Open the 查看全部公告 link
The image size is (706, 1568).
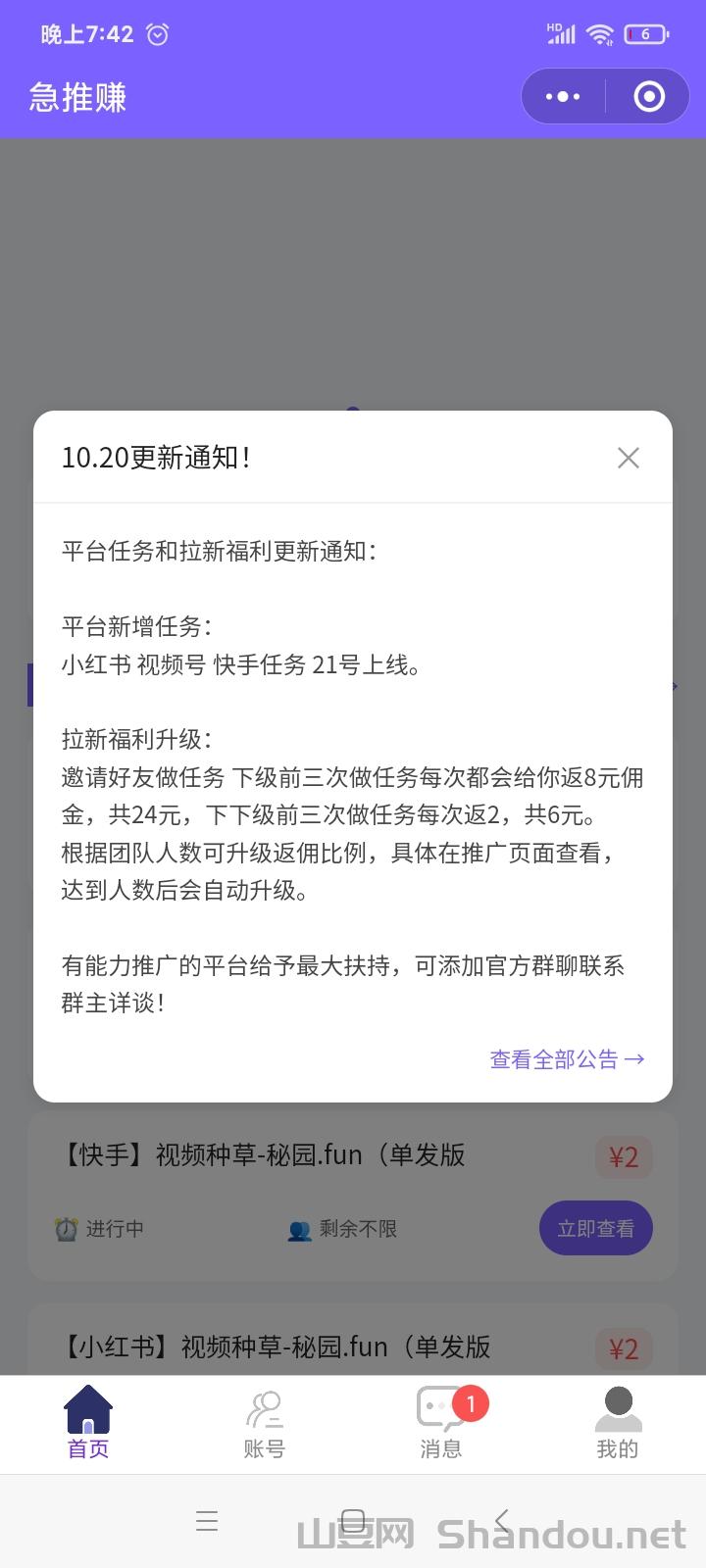567,1059
